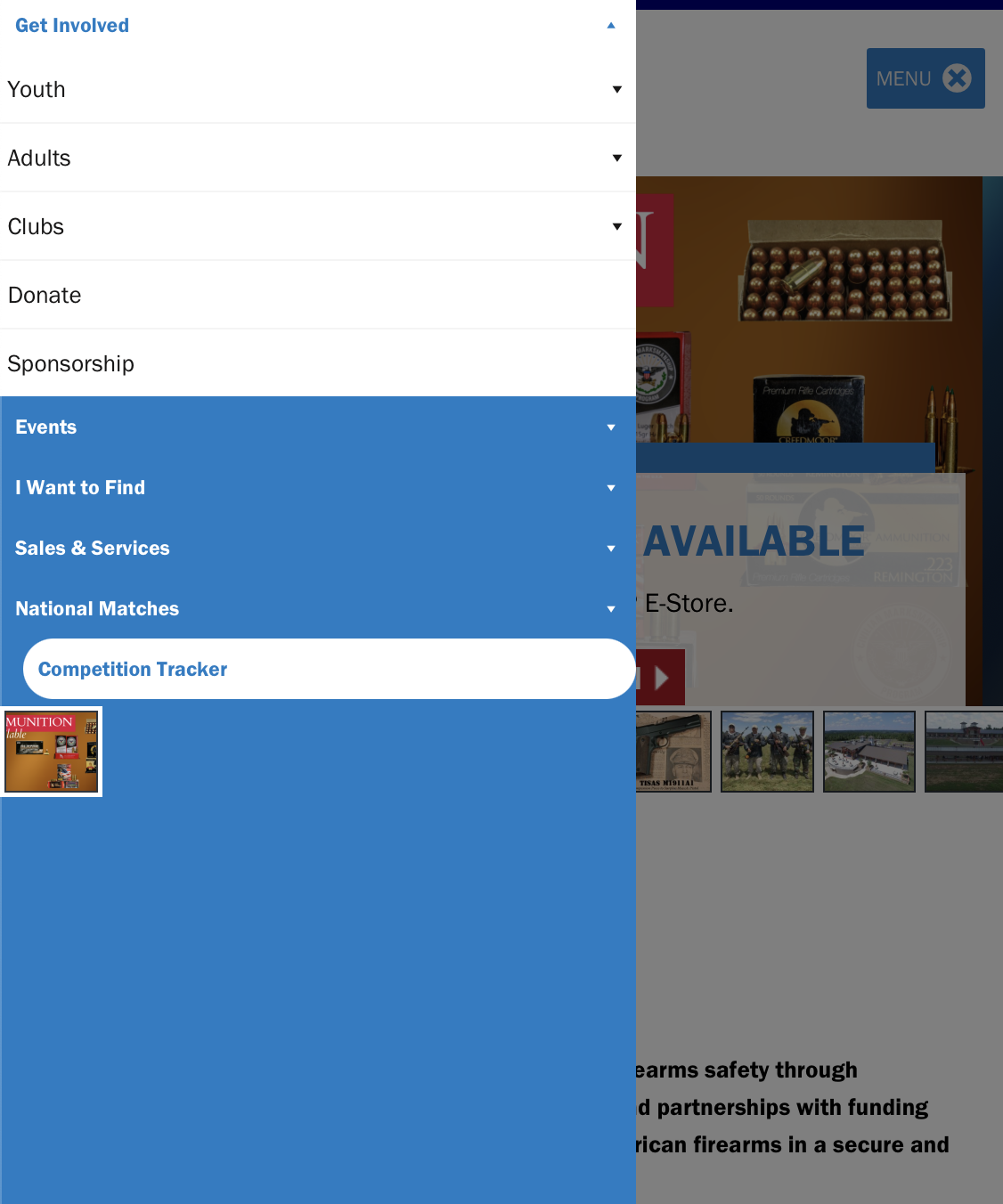Expand National Matches menu
Viewport: 1003px width, 1204px height.
(610, 609)
